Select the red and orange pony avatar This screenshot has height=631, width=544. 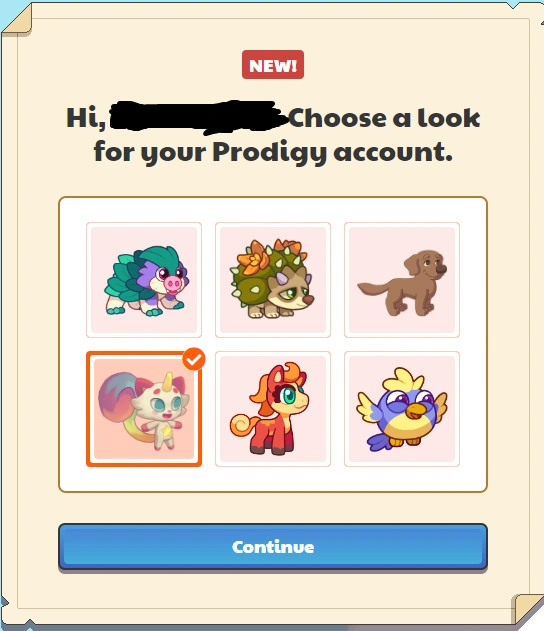[273, 409]
